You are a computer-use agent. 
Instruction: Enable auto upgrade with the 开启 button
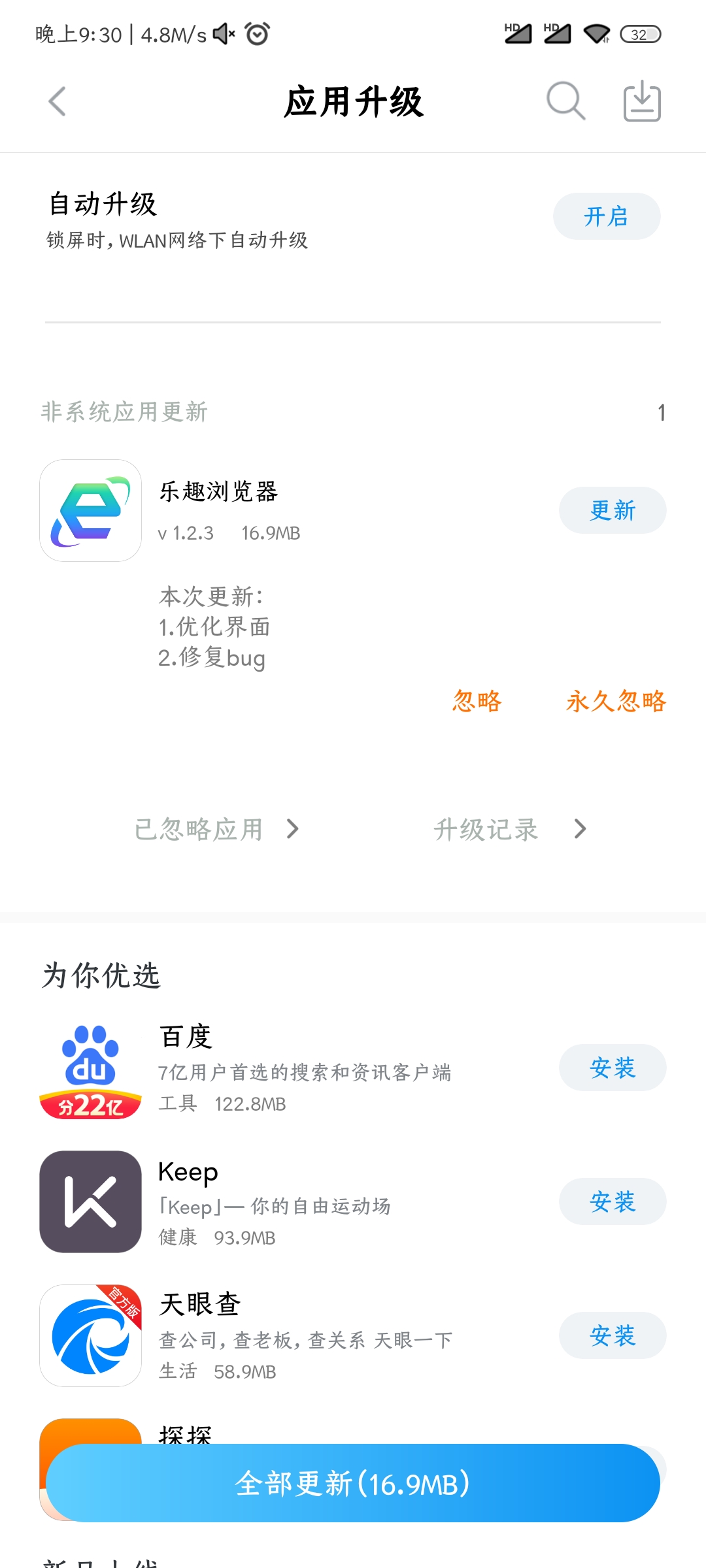pos(607,216)
